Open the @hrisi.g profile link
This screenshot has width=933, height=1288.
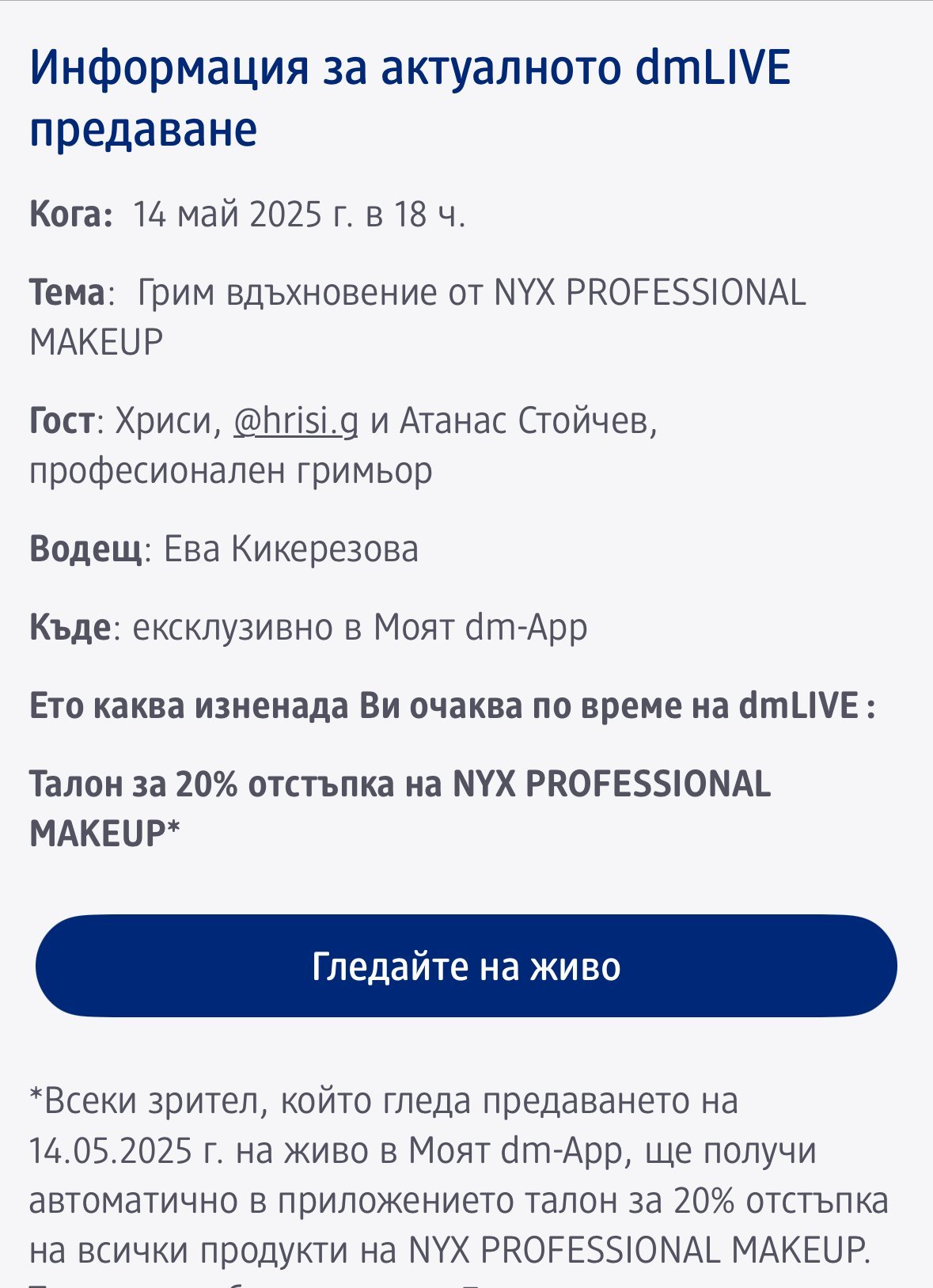[x=295, y=420]
